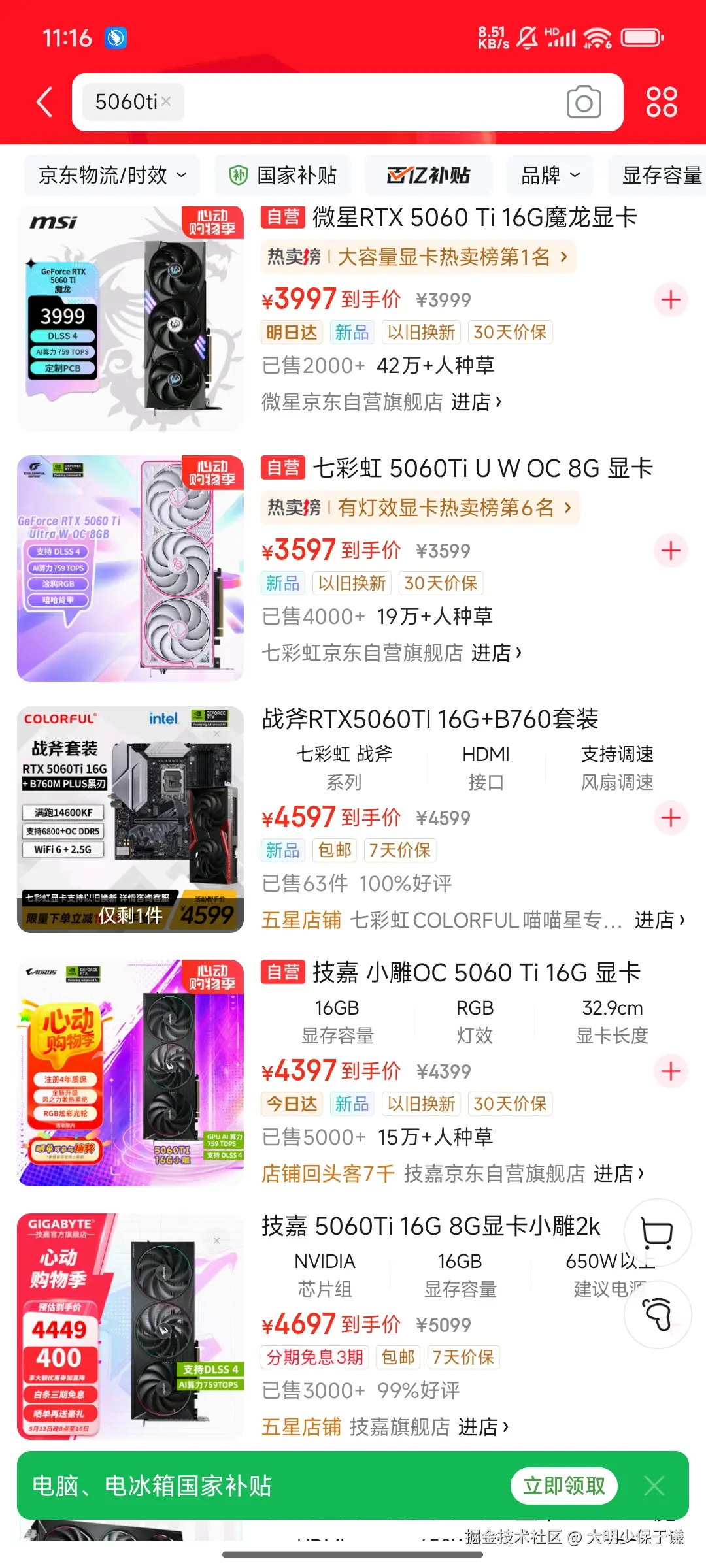Expand the 品牌 filter dropdown

tap(549, 174)
